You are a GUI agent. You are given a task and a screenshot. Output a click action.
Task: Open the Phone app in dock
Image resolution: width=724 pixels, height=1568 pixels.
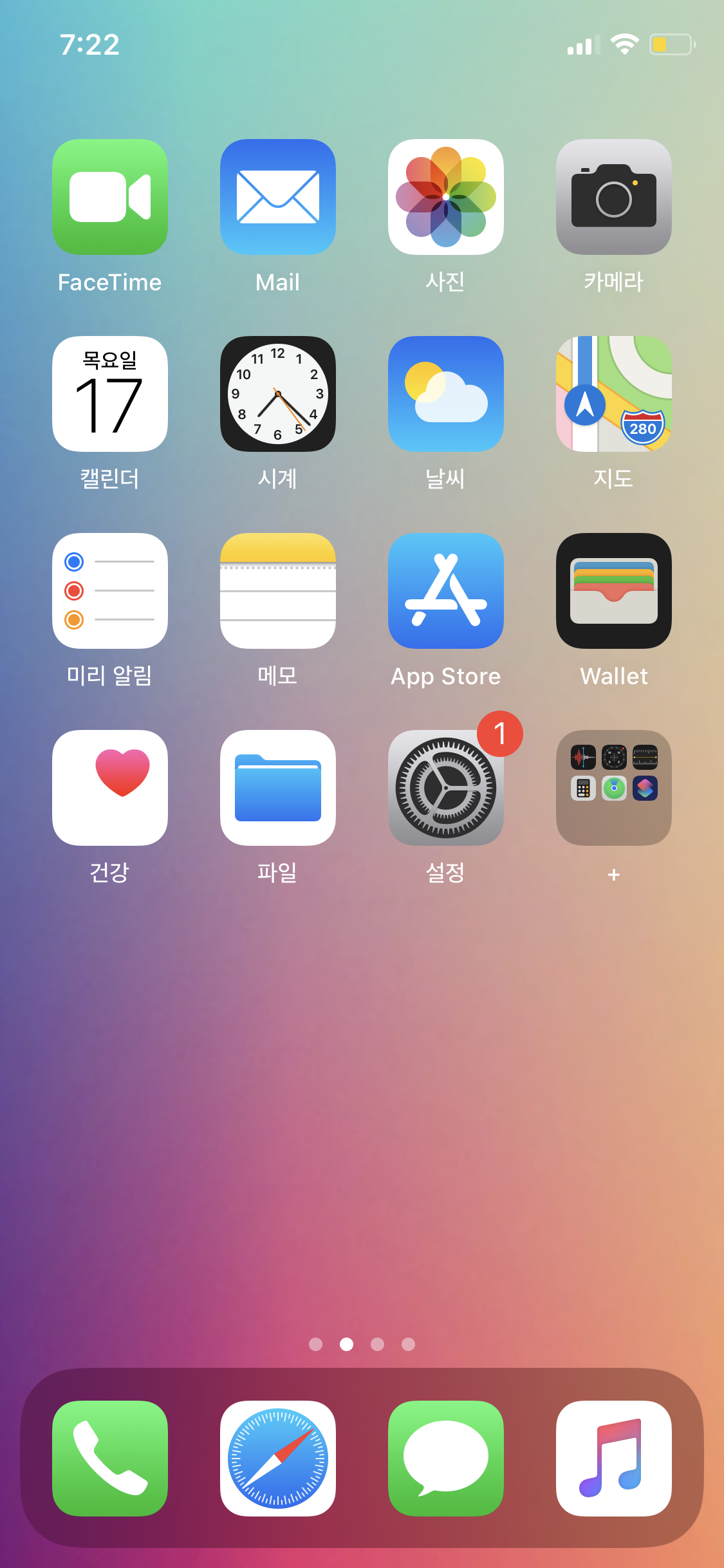[110, 1459]
